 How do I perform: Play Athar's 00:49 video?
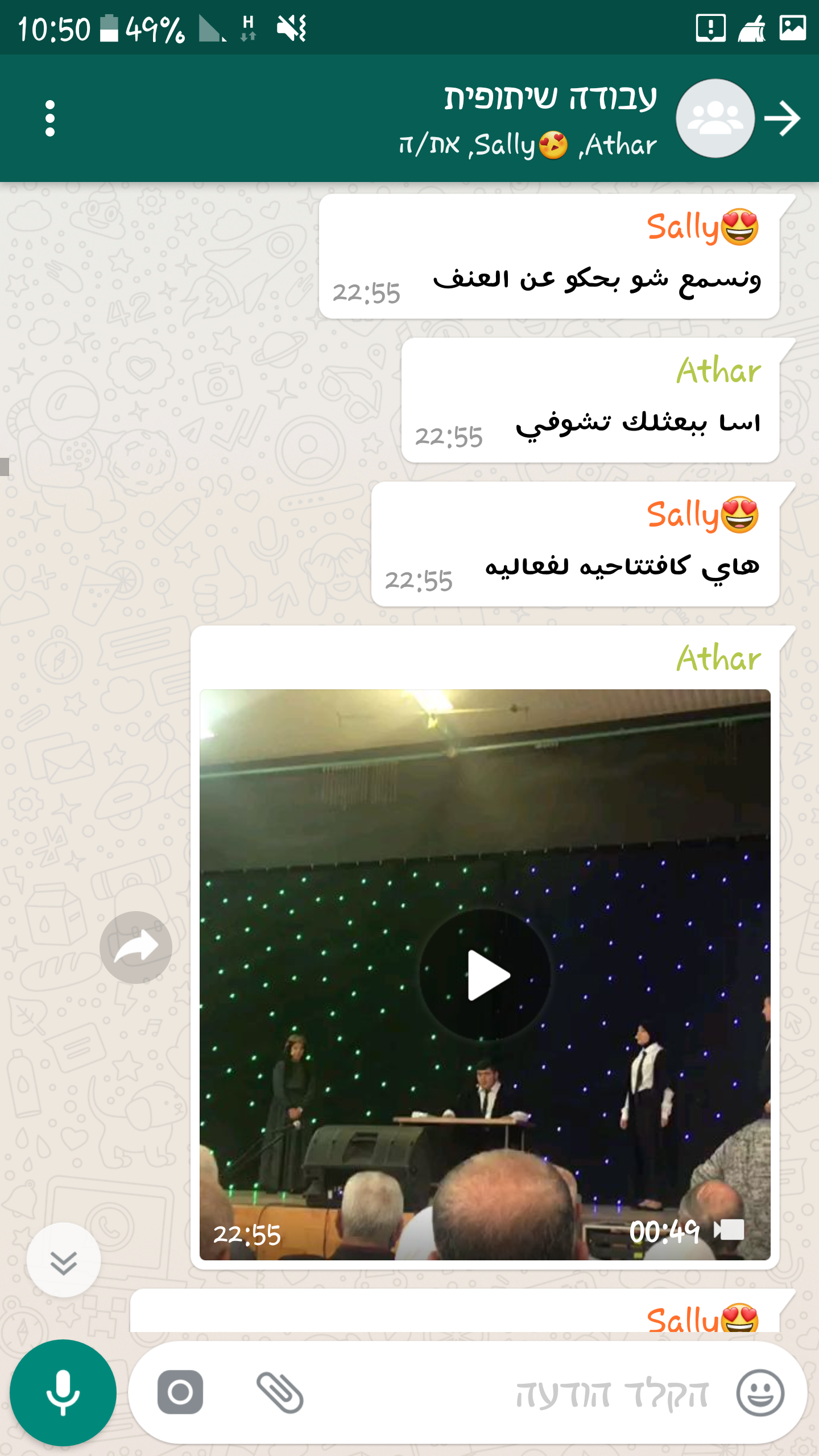(x=485, y=975)
